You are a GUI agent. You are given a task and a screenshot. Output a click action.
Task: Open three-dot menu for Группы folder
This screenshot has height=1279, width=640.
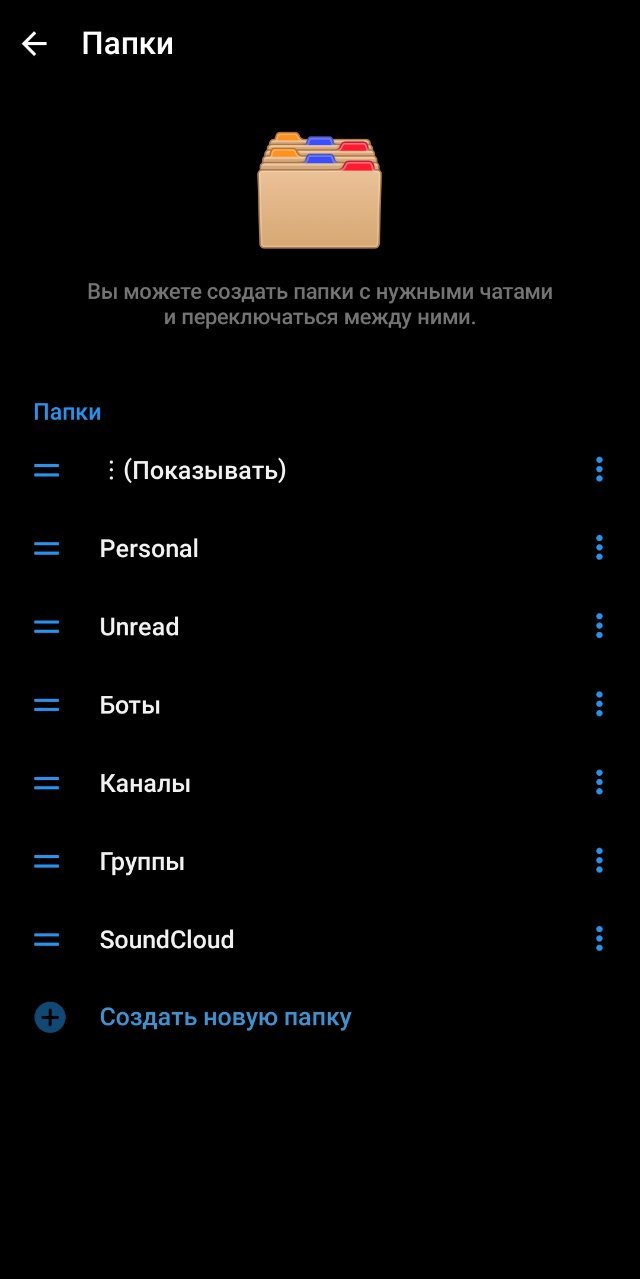click(x=599, y=860)
